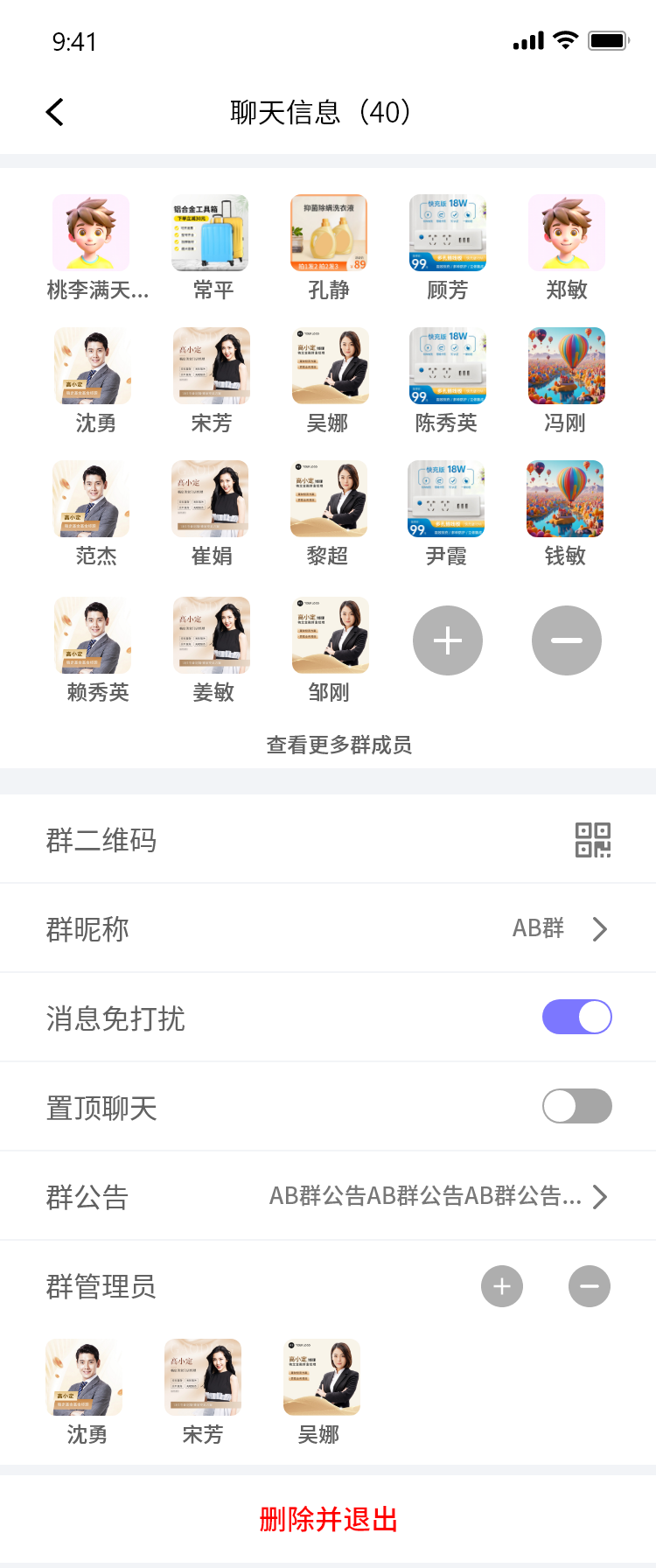The width and height of the screenshot is (656, 1568).
Task: Click the Wi-Fi status indicator
Action: pyautogui.click(x=565, y=39)
